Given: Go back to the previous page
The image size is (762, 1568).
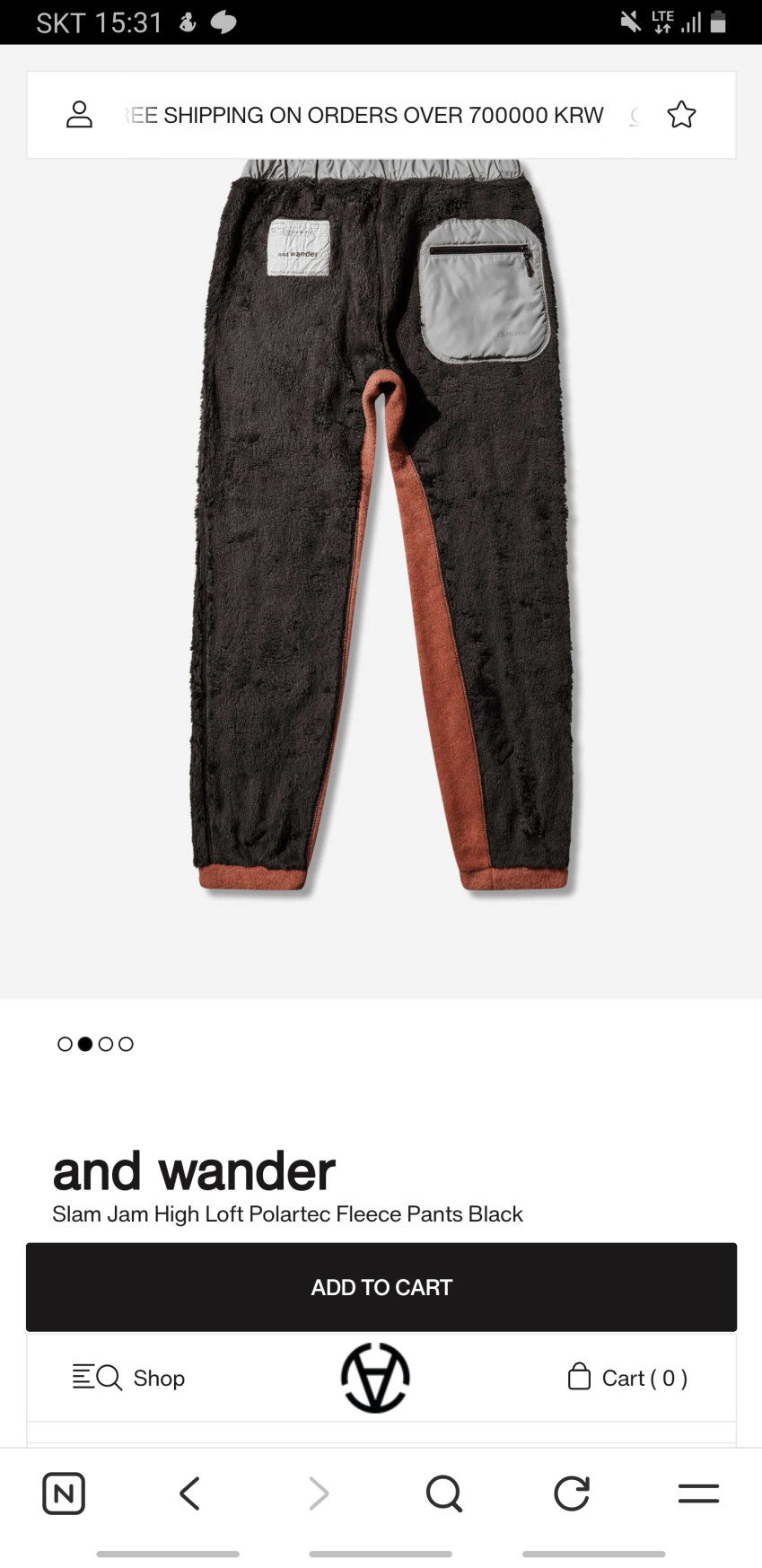Looking at the screenshot, I should click(189, 1493).
